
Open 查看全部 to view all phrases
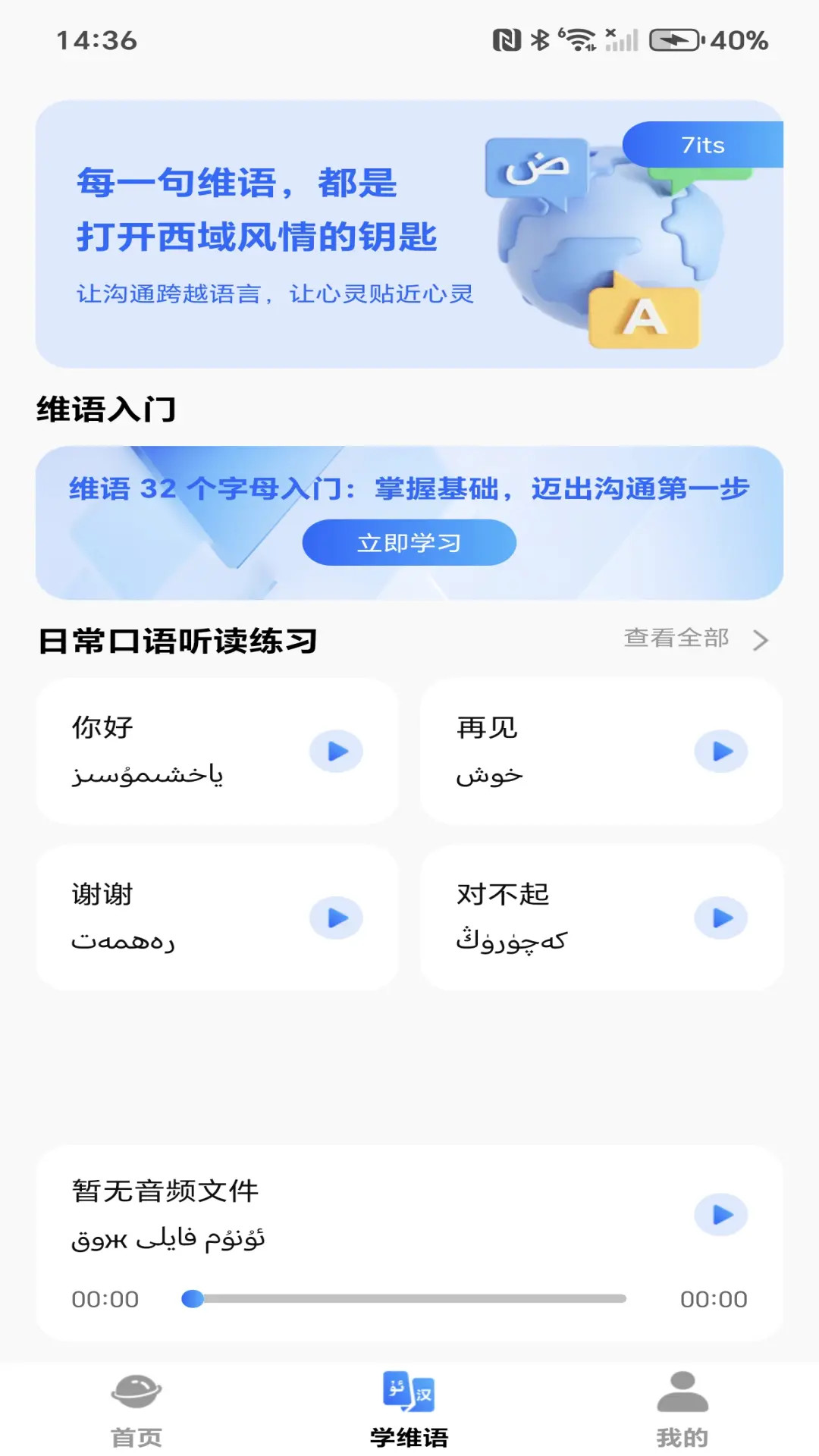pyautogui.click(x=676, y=639)
